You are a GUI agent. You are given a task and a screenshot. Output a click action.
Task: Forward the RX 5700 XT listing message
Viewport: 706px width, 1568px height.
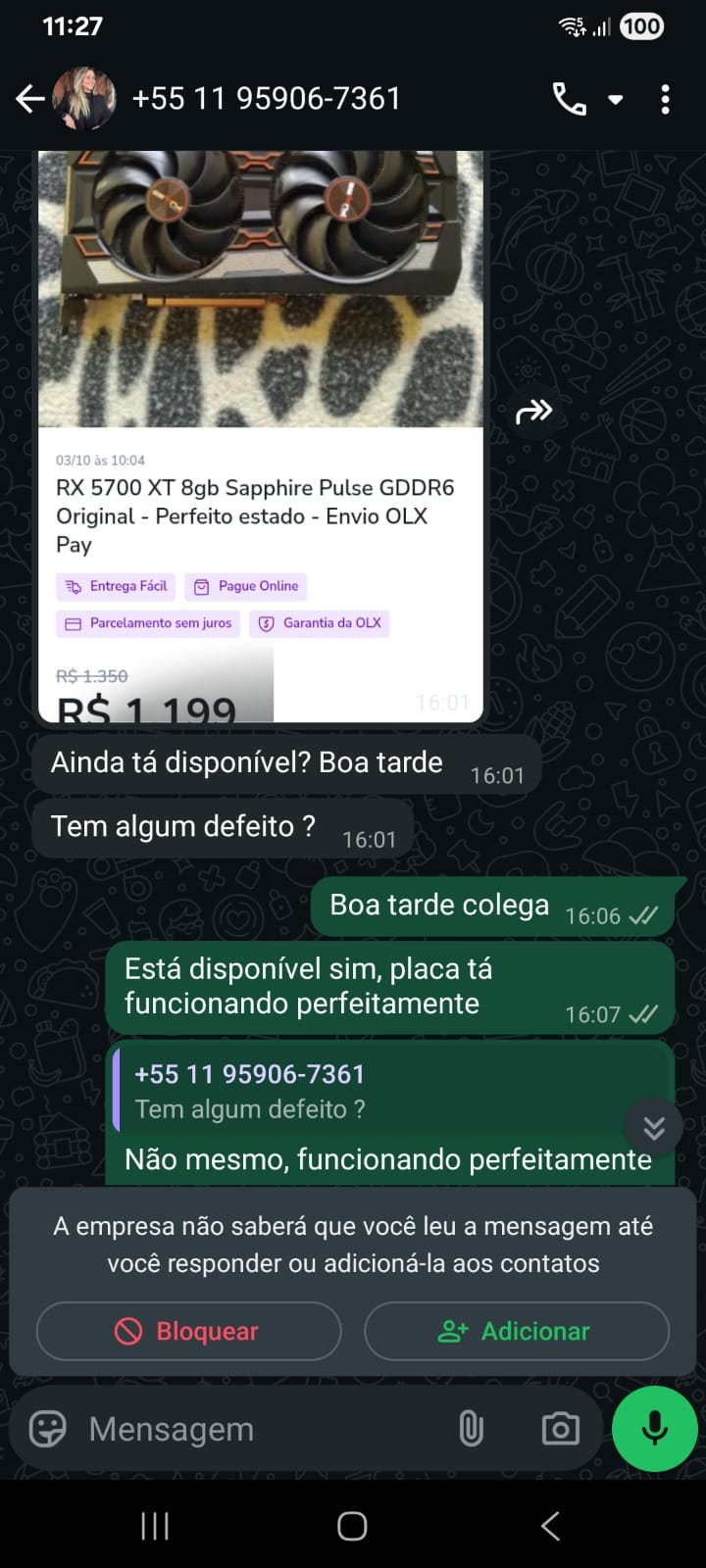click(x=534, y=412)
